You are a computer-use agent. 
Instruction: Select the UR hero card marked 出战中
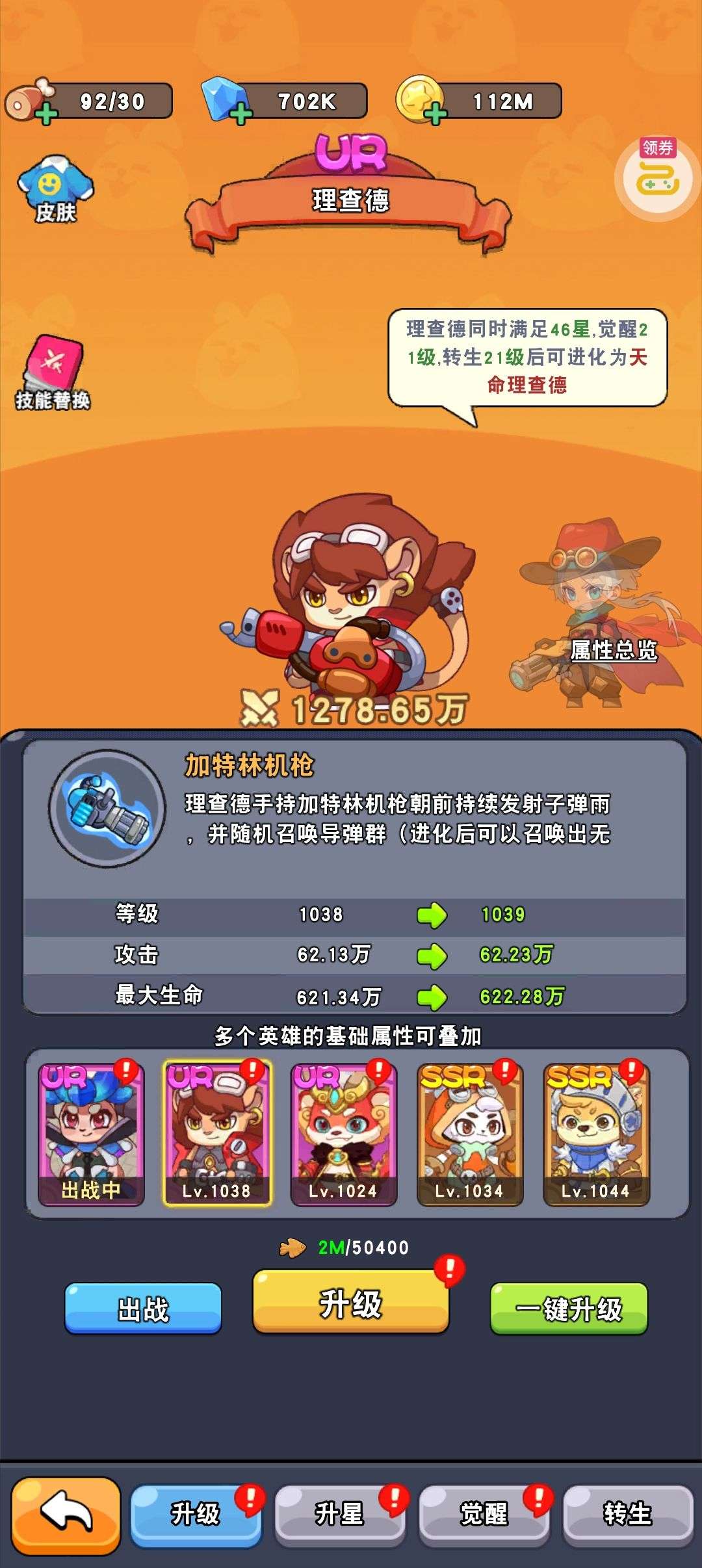click(91, 1134)
